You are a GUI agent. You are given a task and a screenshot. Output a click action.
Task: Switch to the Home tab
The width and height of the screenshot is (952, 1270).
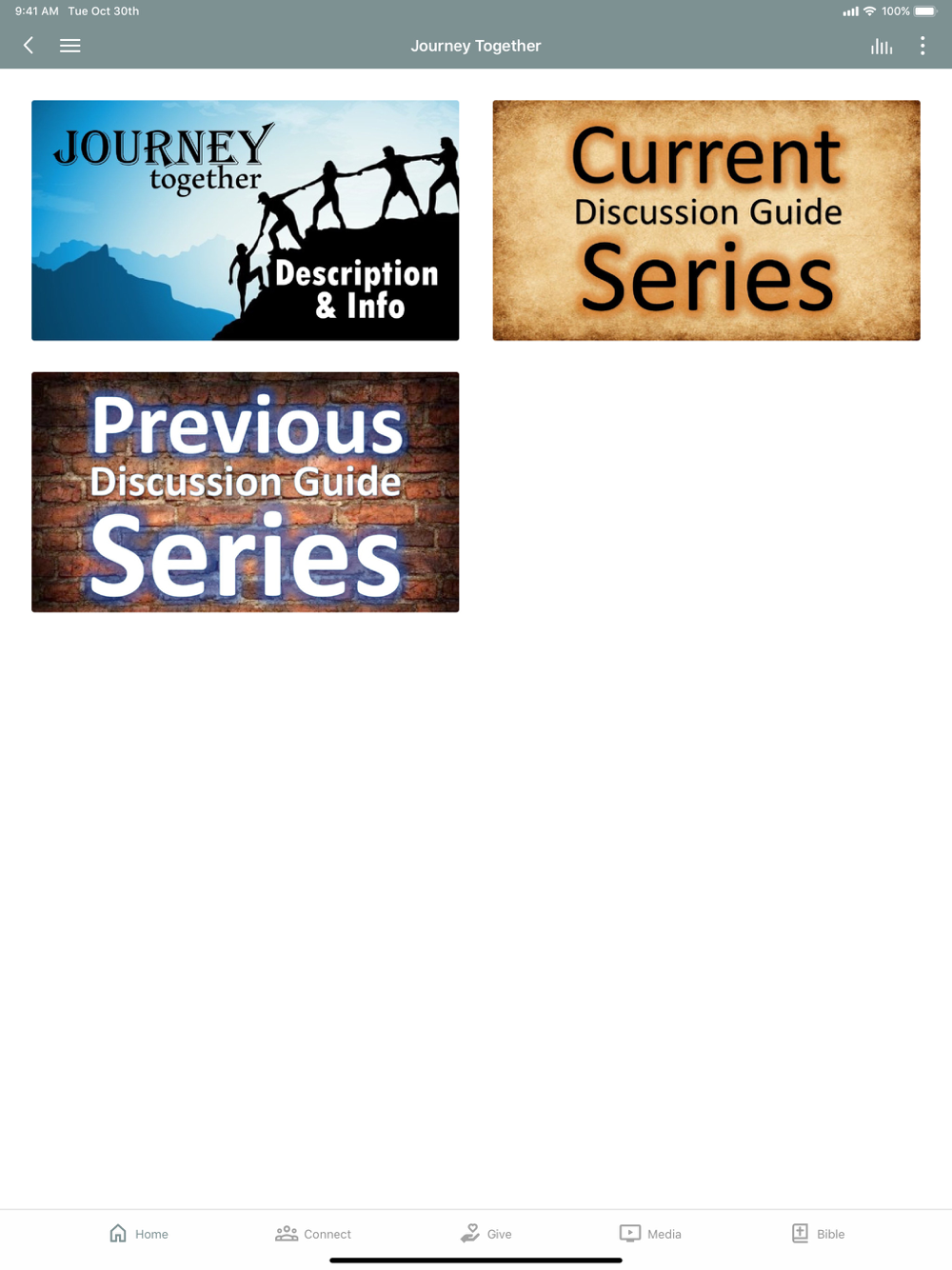(x=138, y=1233)
